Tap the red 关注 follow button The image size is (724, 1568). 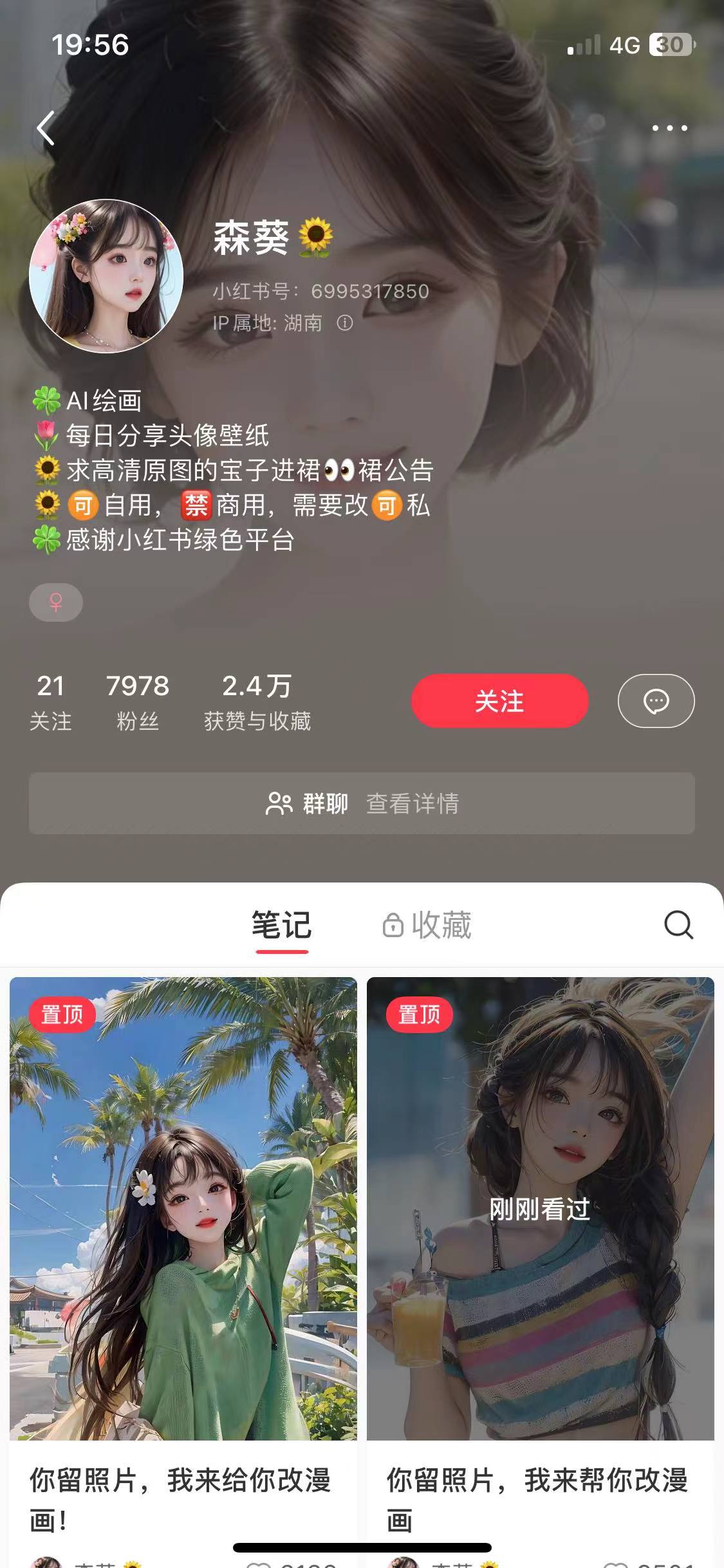(500, 701)
